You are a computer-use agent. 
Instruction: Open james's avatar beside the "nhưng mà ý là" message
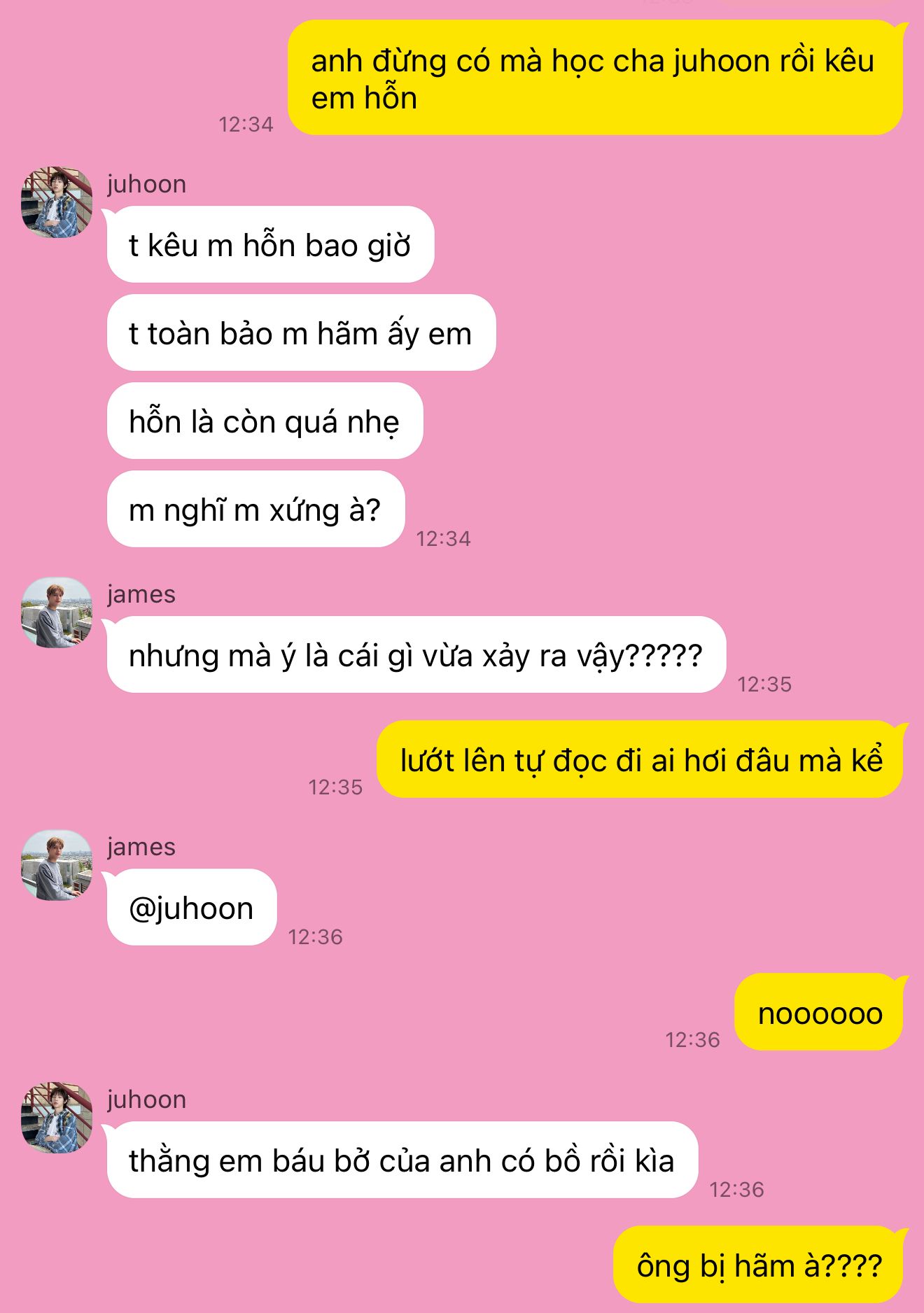pos(57,612)
